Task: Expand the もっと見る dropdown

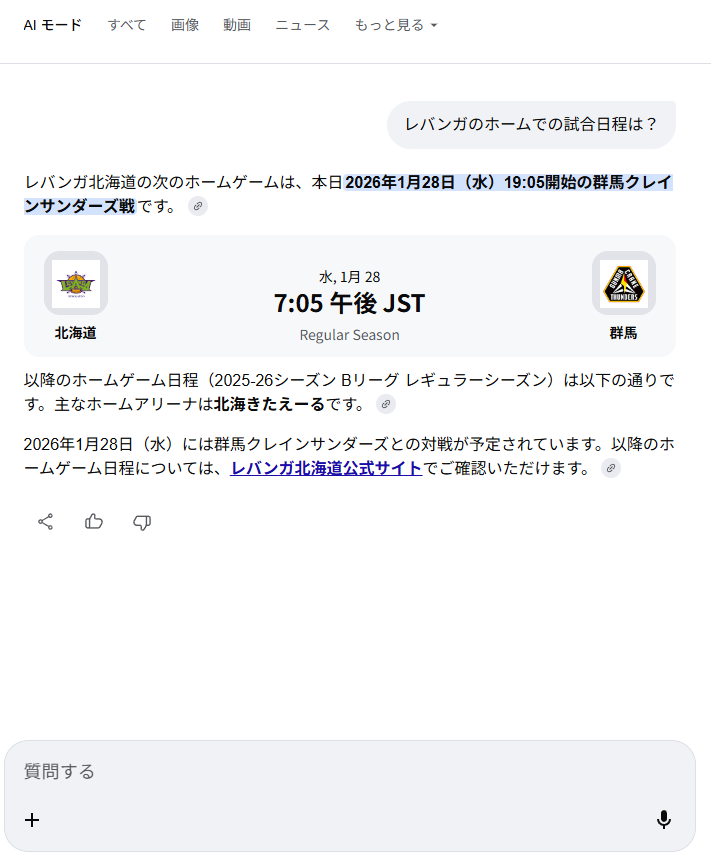Action: [x=395, y=25]
